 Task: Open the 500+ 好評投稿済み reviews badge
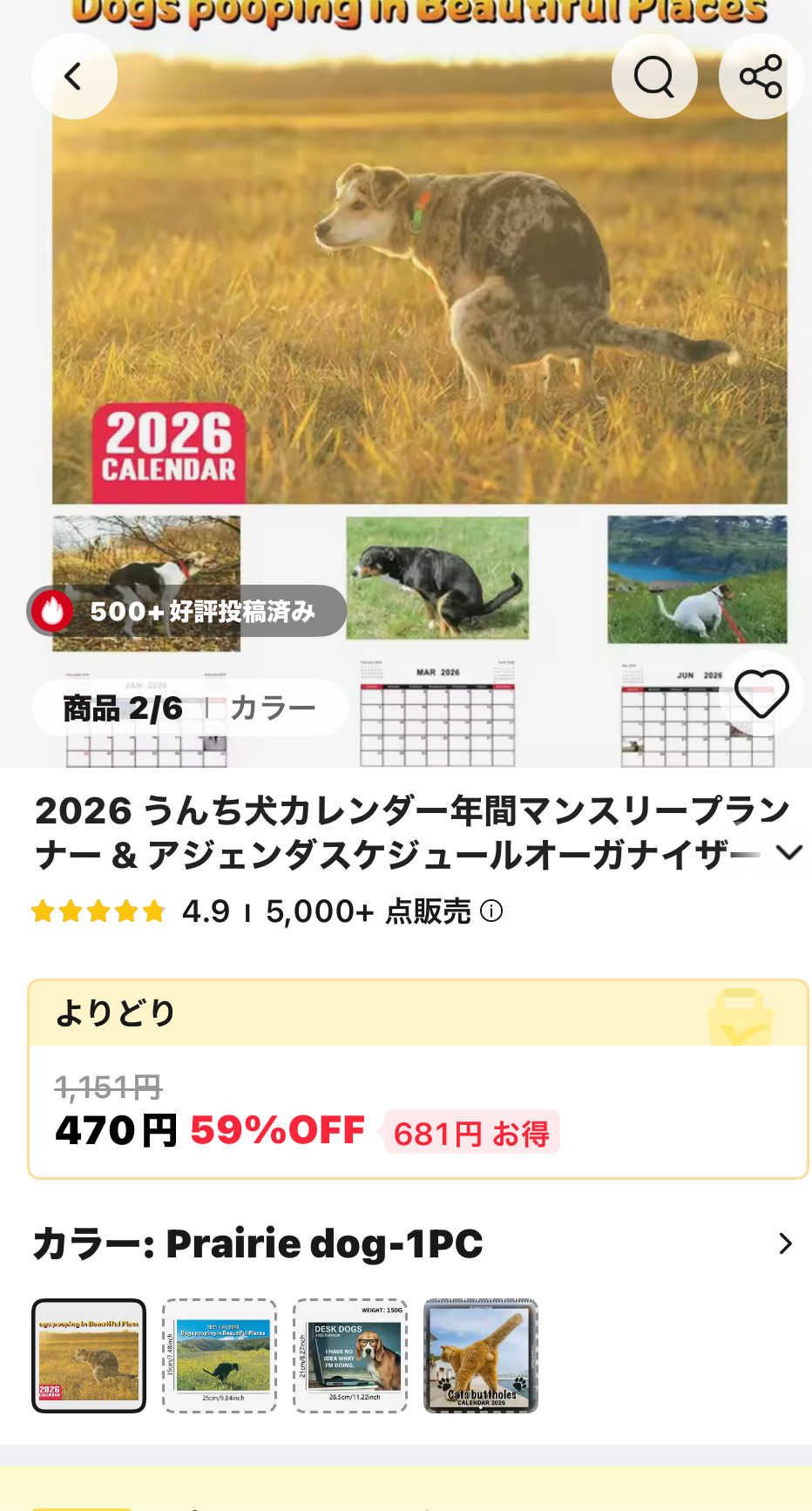tap(186, 611)
